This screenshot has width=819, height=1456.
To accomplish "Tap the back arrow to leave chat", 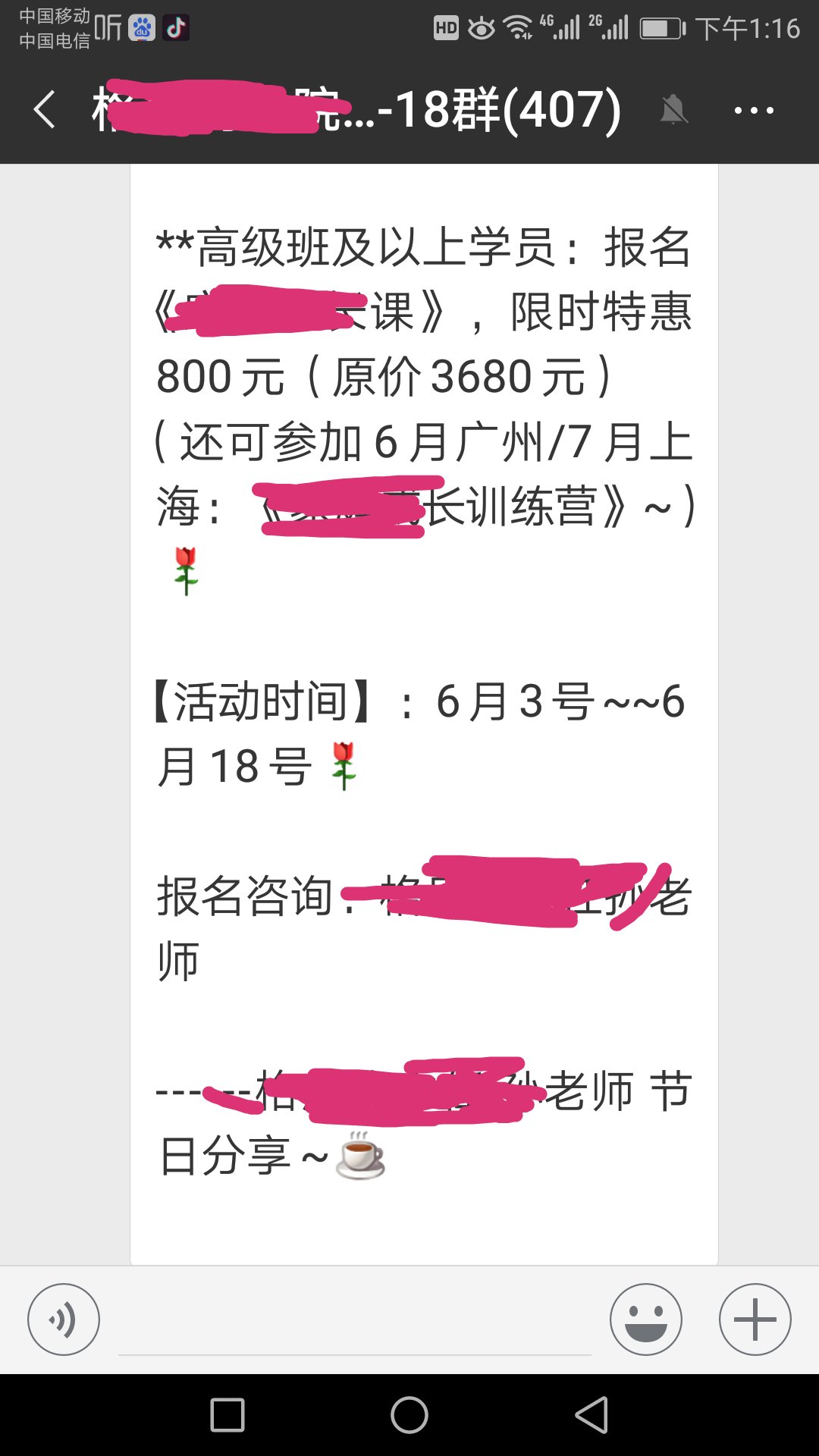I will (45, 111).
